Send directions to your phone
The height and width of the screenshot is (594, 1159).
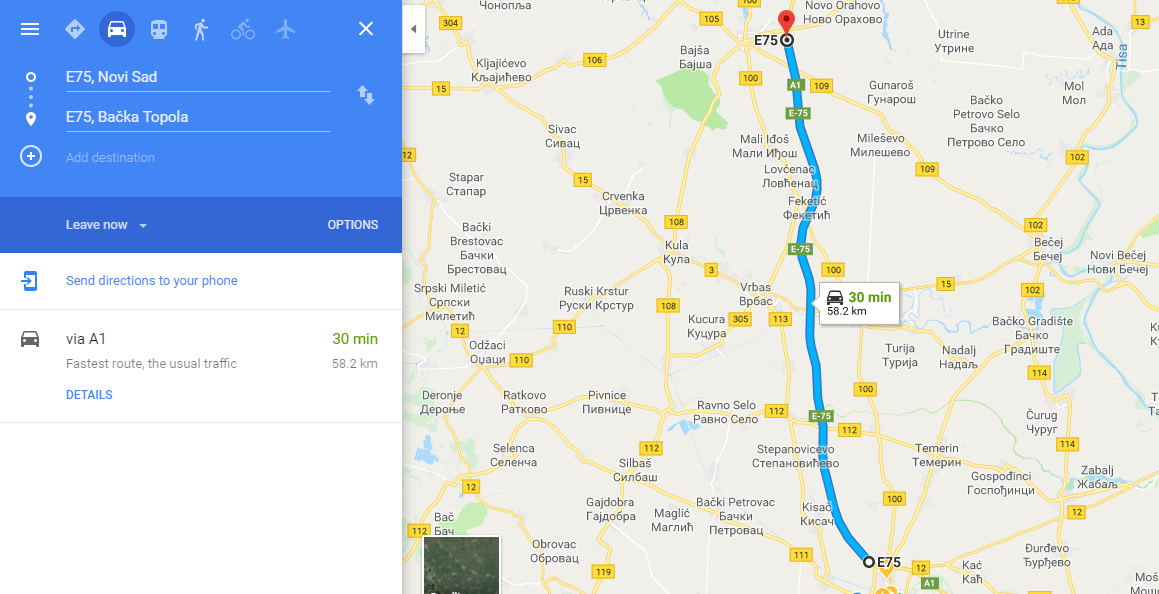(151, 281)
